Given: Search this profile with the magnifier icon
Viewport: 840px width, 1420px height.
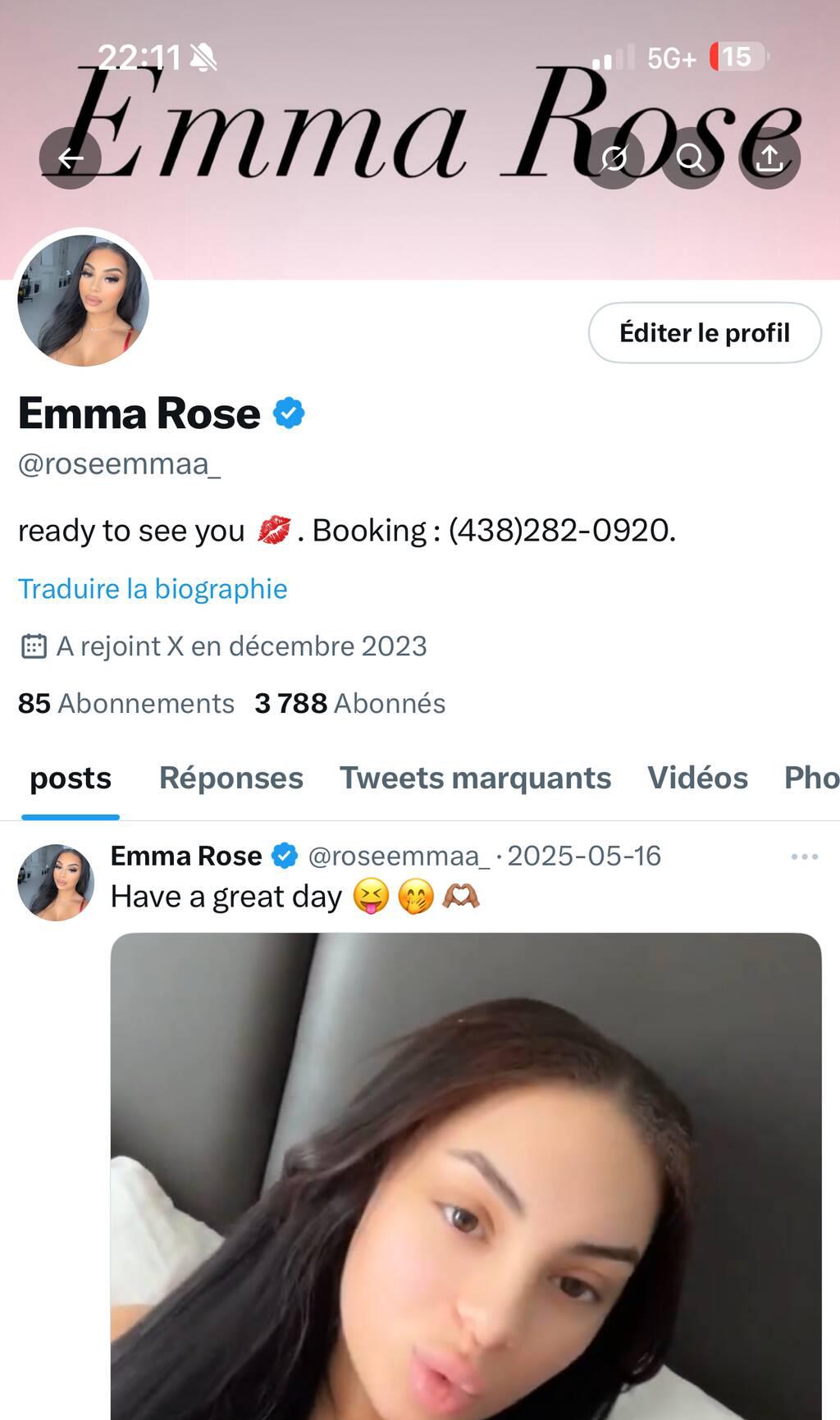Looking at the screenshot, I should (x=692, y=158).
